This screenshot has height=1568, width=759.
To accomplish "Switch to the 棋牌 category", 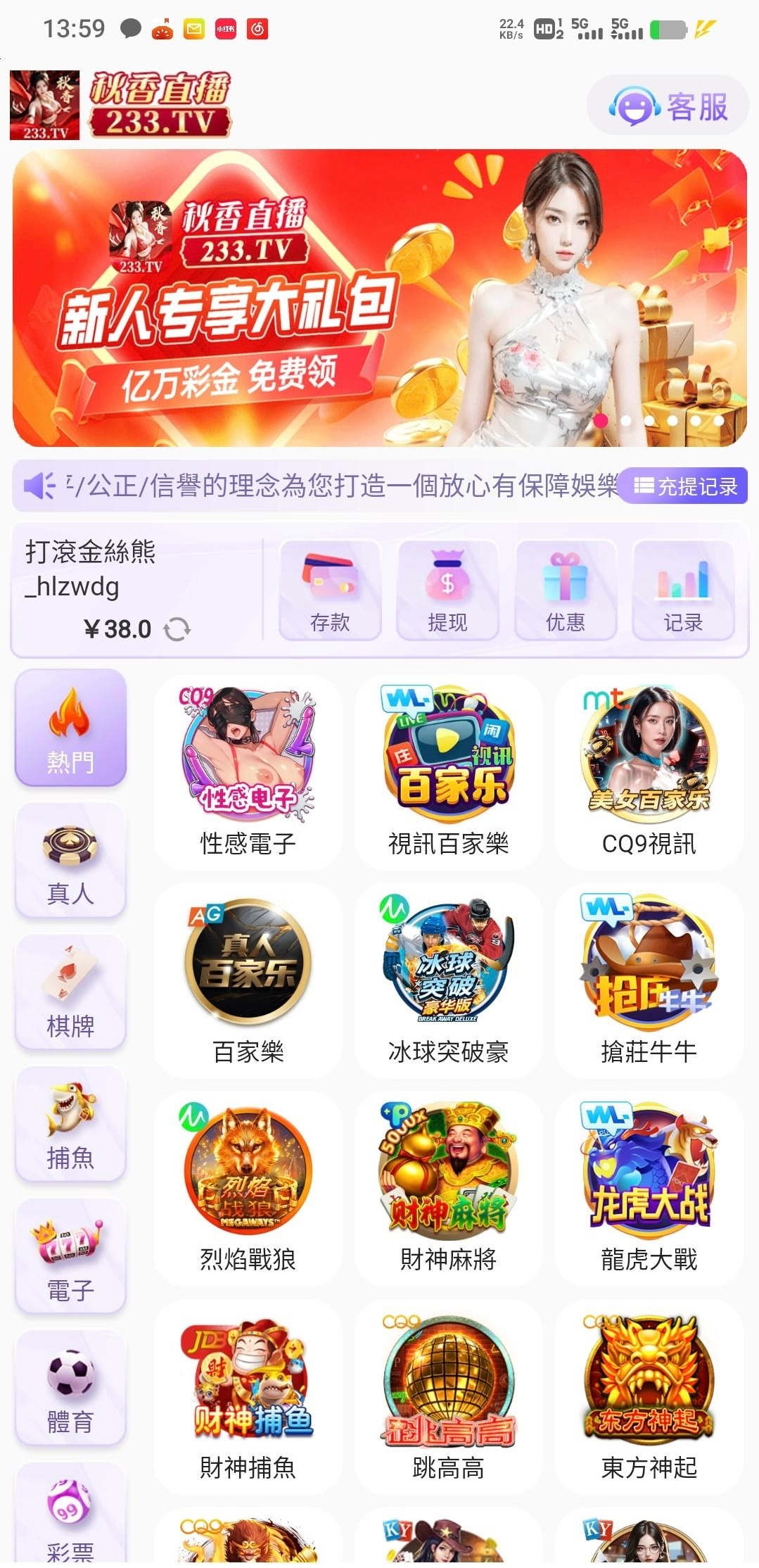I will (70, 993).
